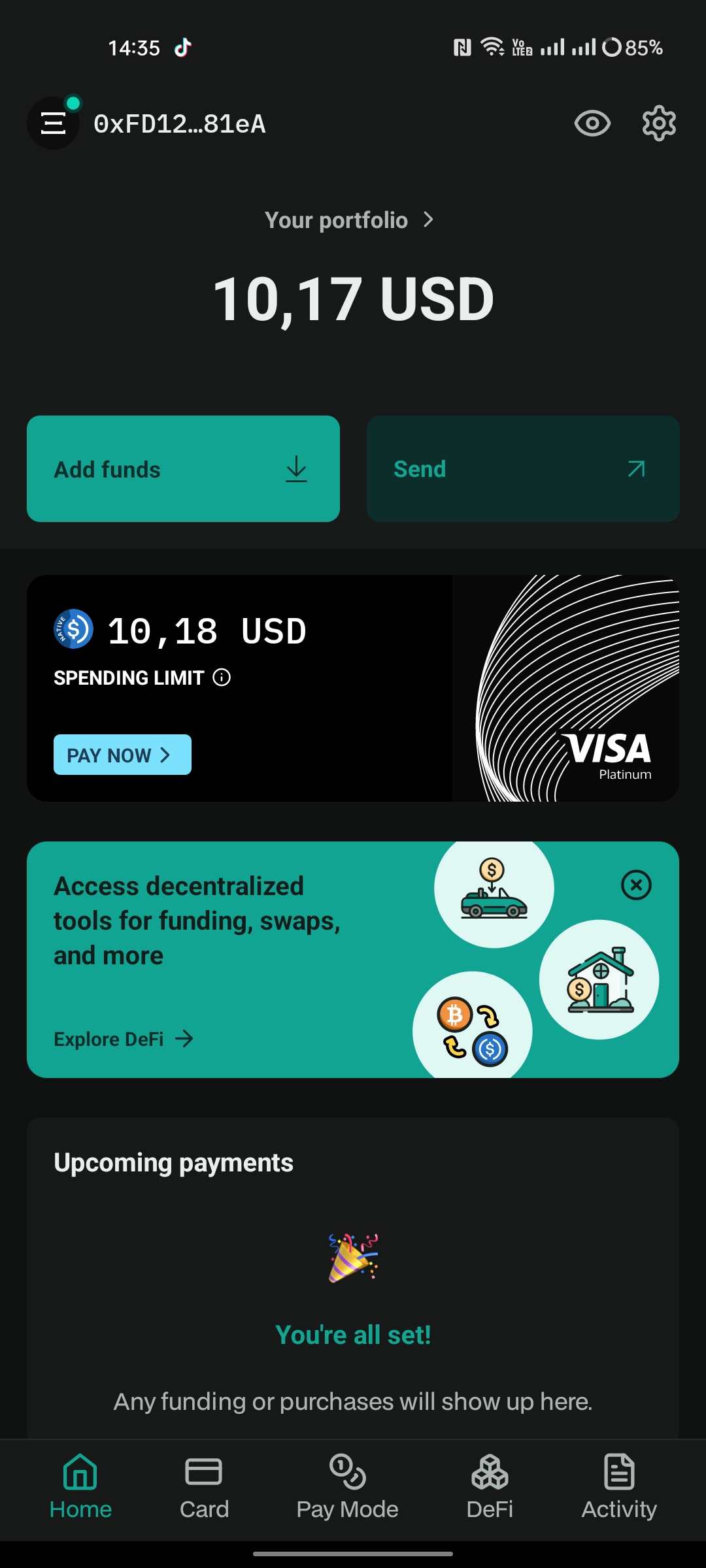Switch to the Card tab

click(x=204, y=1488)
